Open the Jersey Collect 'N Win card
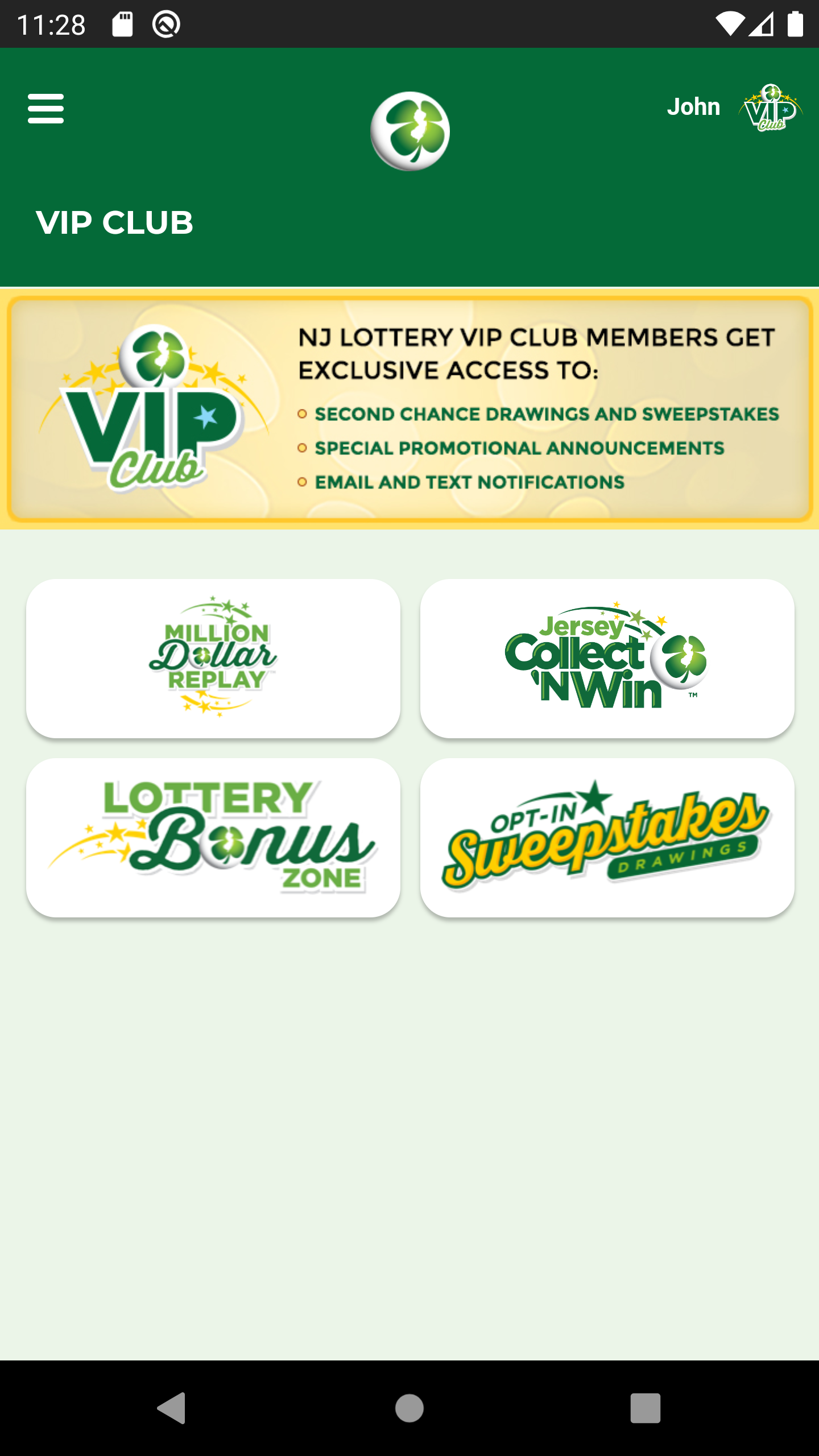Screen dimensions: 819x1456 point(607,658)
